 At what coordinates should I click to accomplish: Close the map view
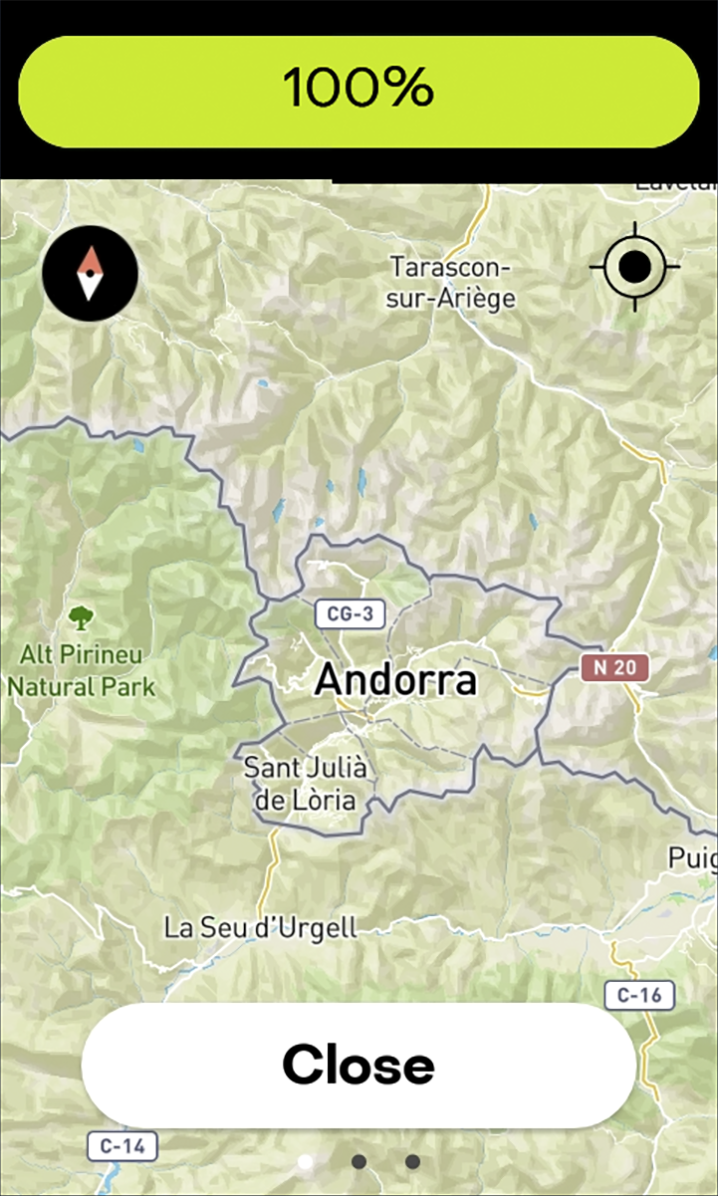tap(358, 1065)
